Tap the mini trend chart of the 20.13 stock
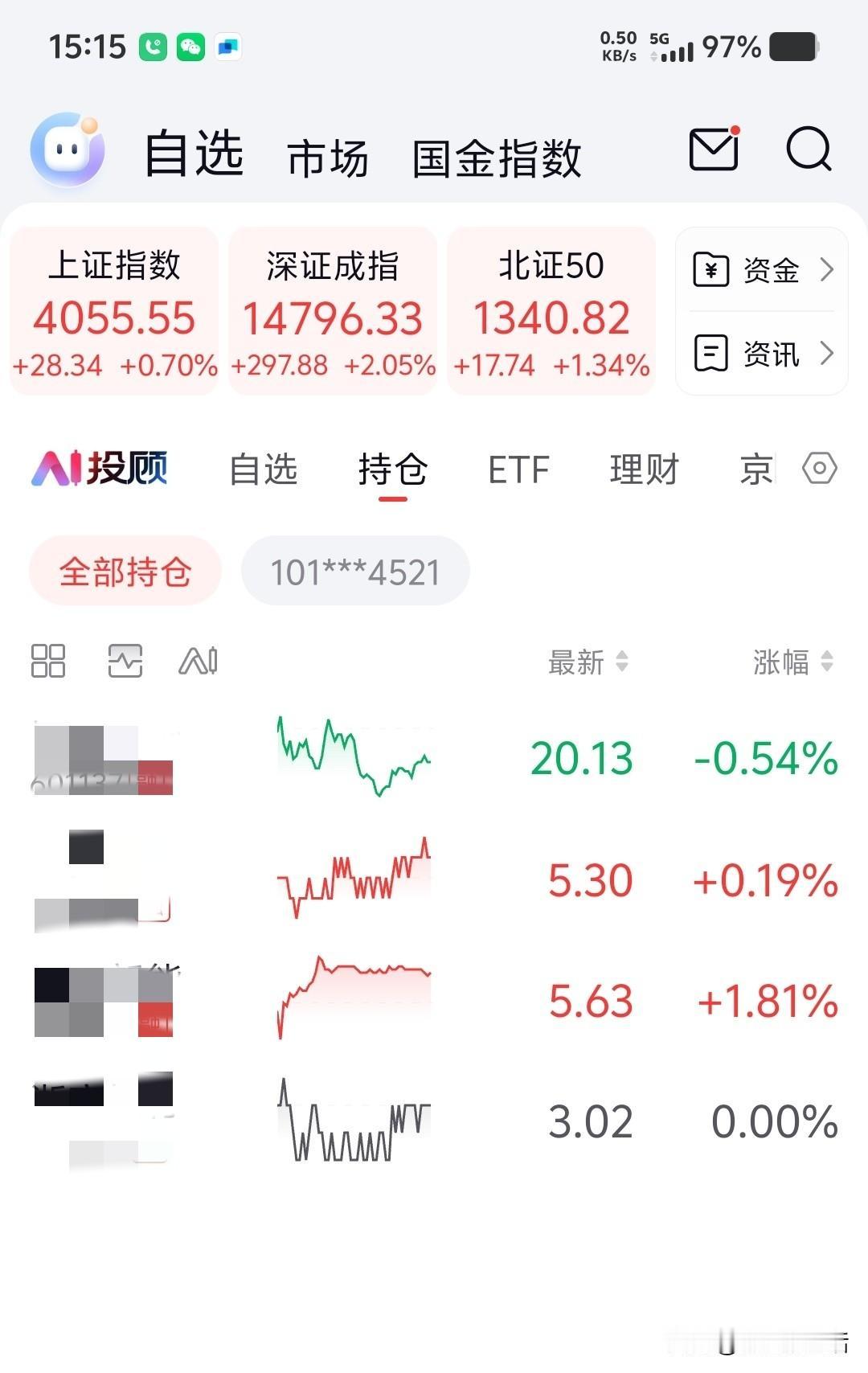The width and height of the screenshot is (868, 1373). tap(352, 757)
